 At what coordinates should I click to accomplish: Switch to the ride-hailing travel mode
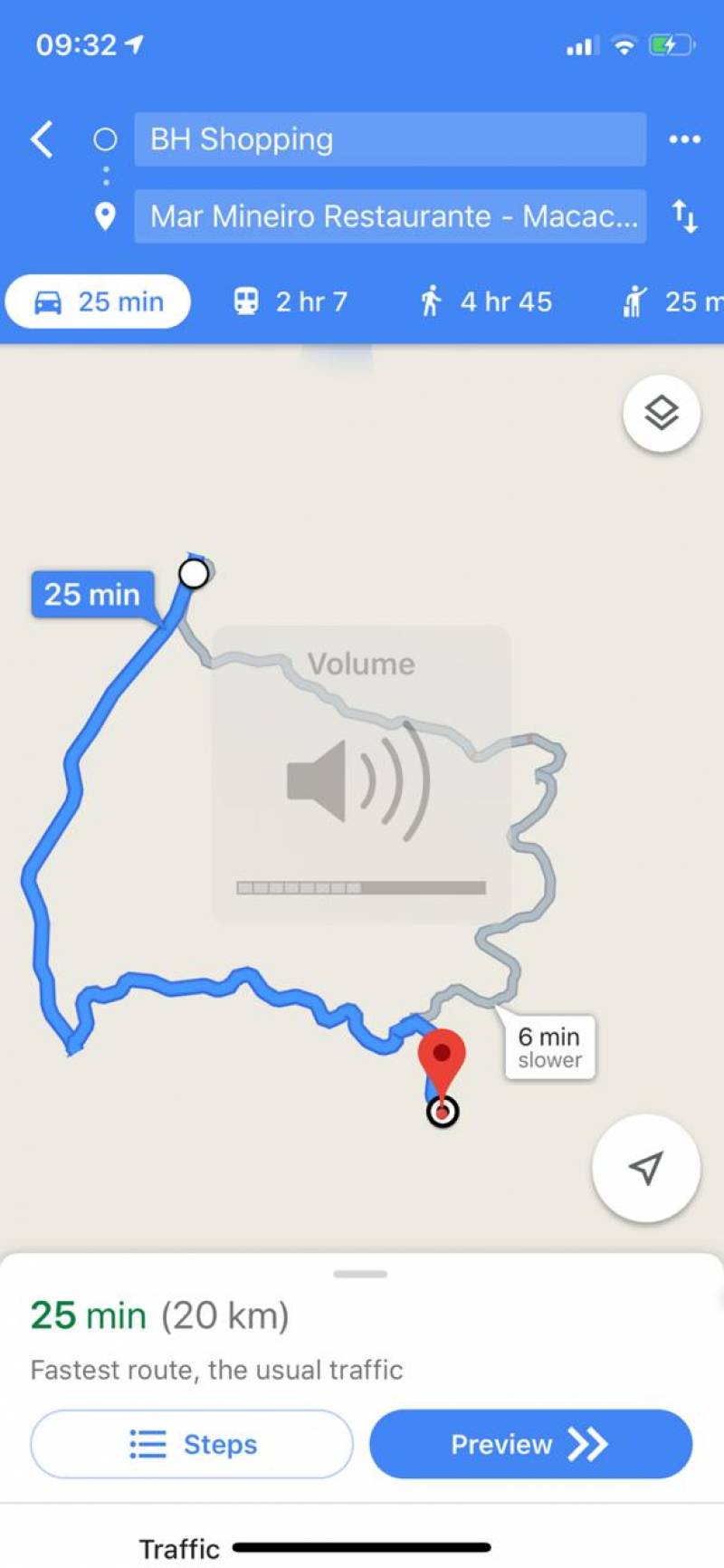(x=672, y=301)
